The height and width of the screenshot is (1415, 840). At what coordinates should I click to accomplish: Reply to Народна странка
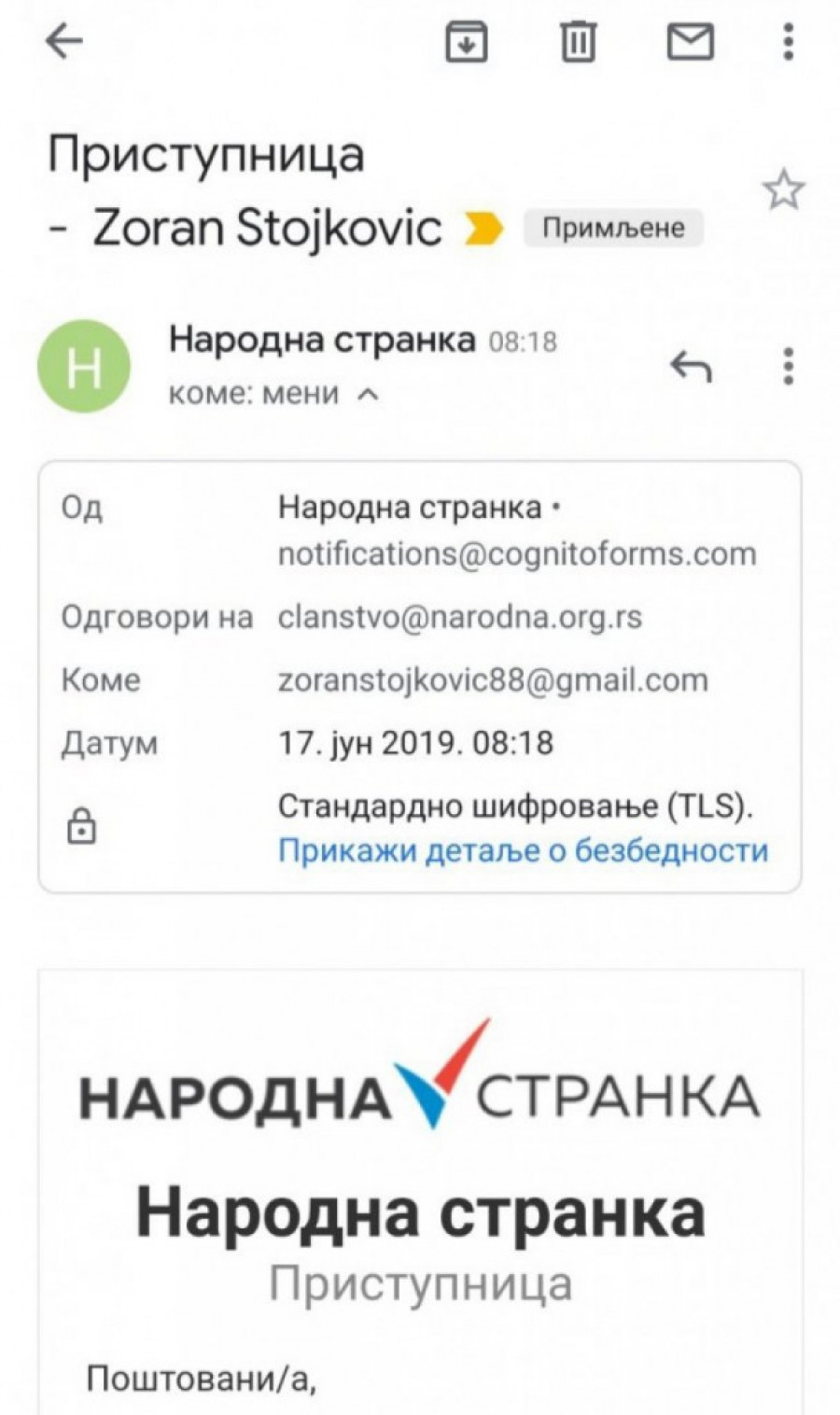(x=691, y=367)
